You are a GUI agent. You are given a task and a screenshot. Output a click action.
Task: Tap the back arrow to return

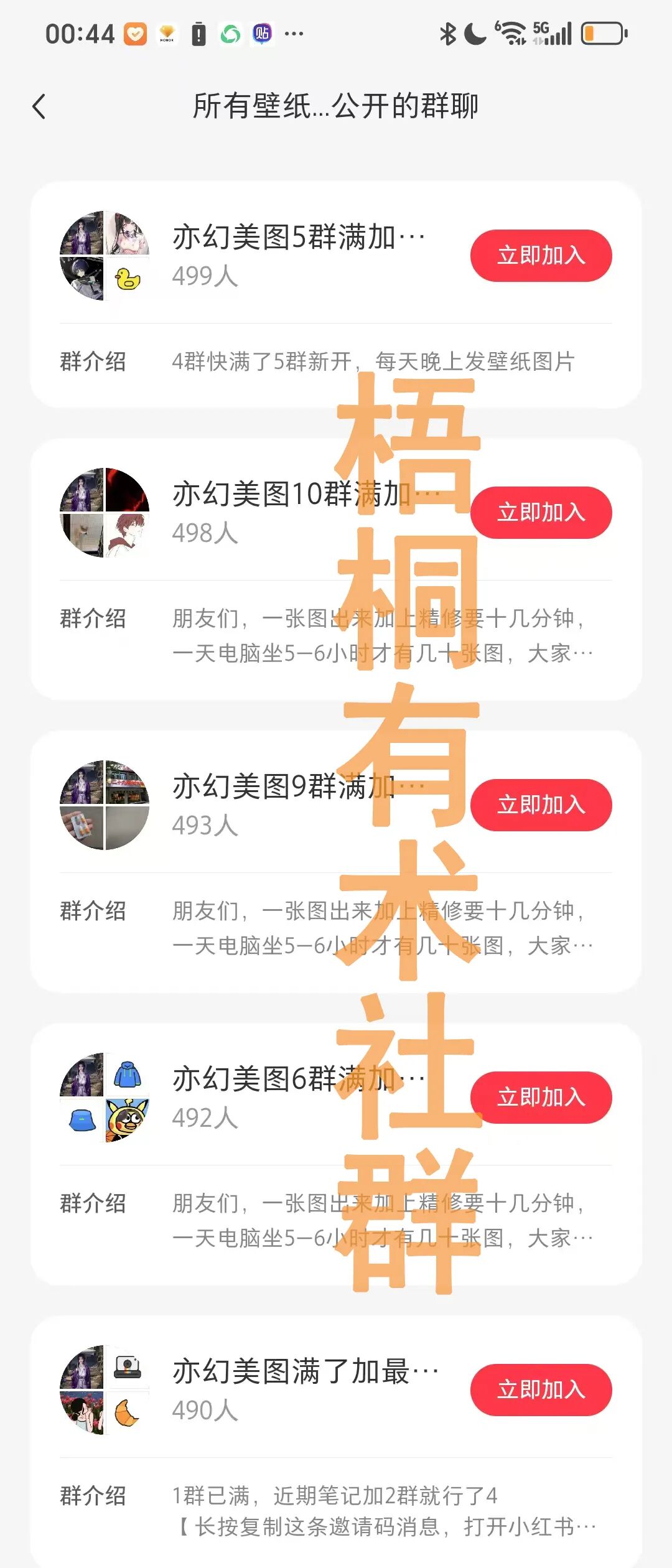pos(39,107)
